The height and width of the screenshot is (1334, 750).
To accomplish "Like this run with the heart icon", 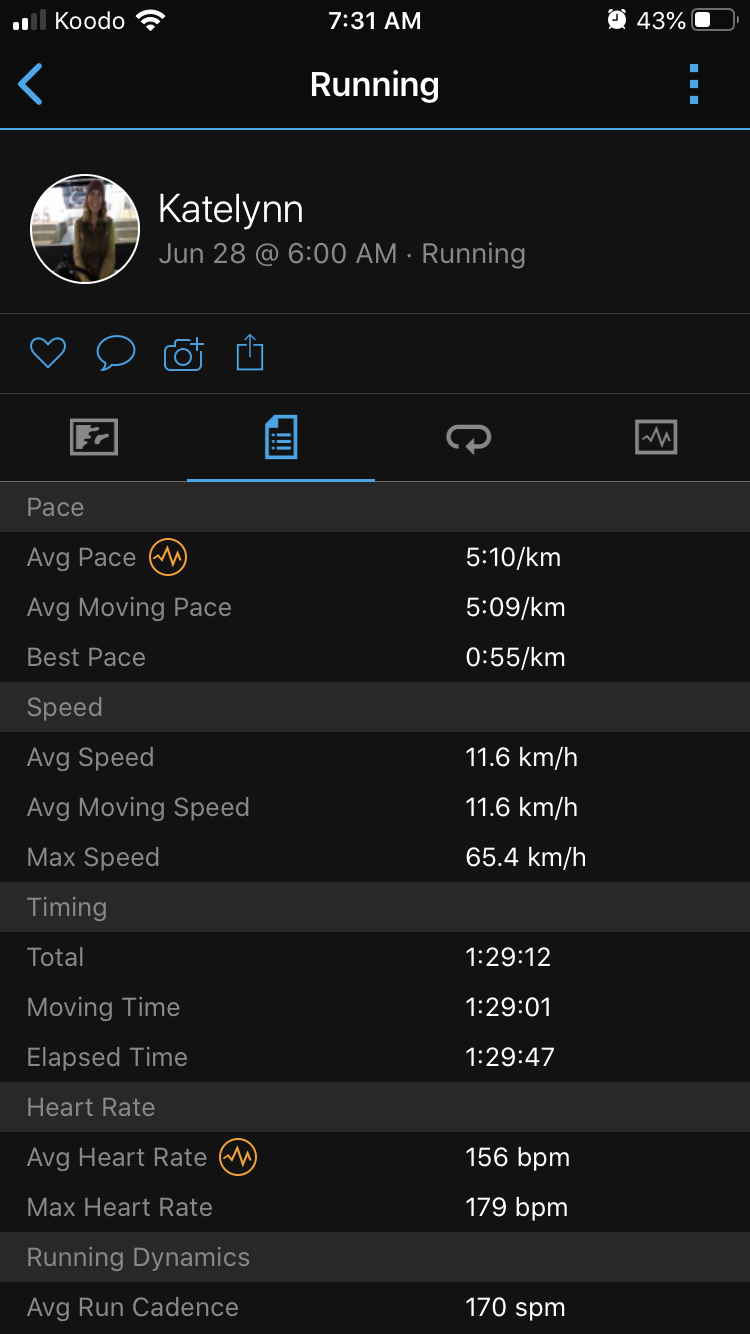I will tap(47, 353).
